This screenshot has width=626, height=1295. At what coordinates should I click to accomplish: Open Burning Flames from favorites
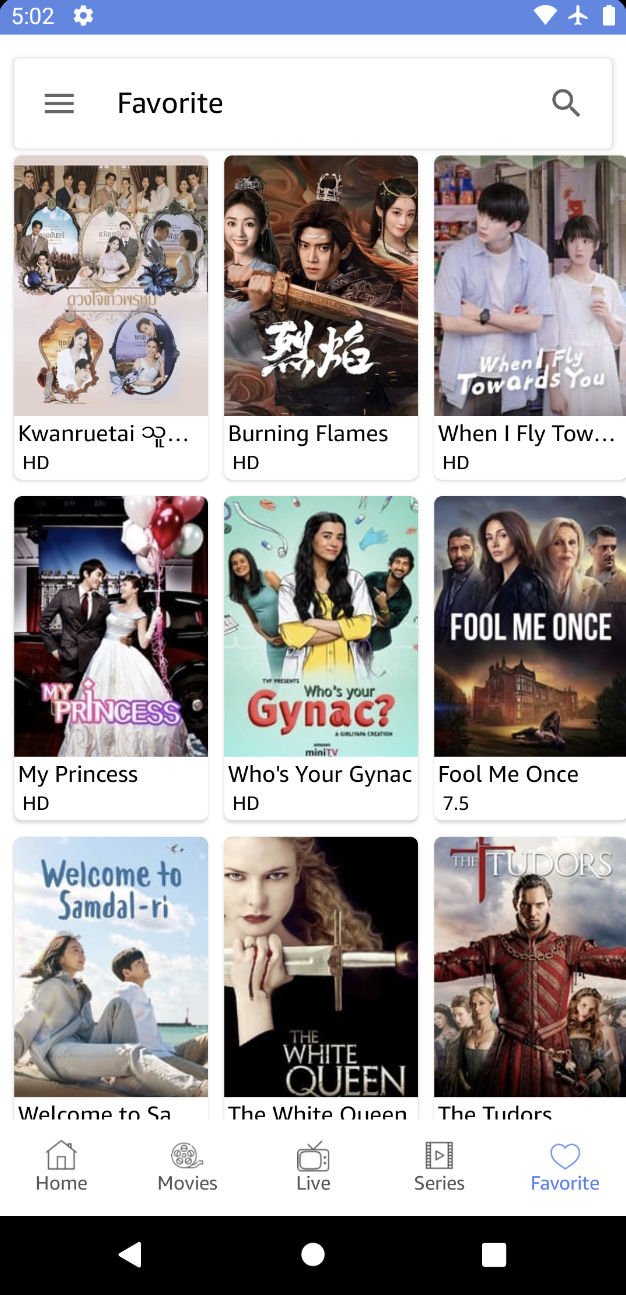[321, 300]
